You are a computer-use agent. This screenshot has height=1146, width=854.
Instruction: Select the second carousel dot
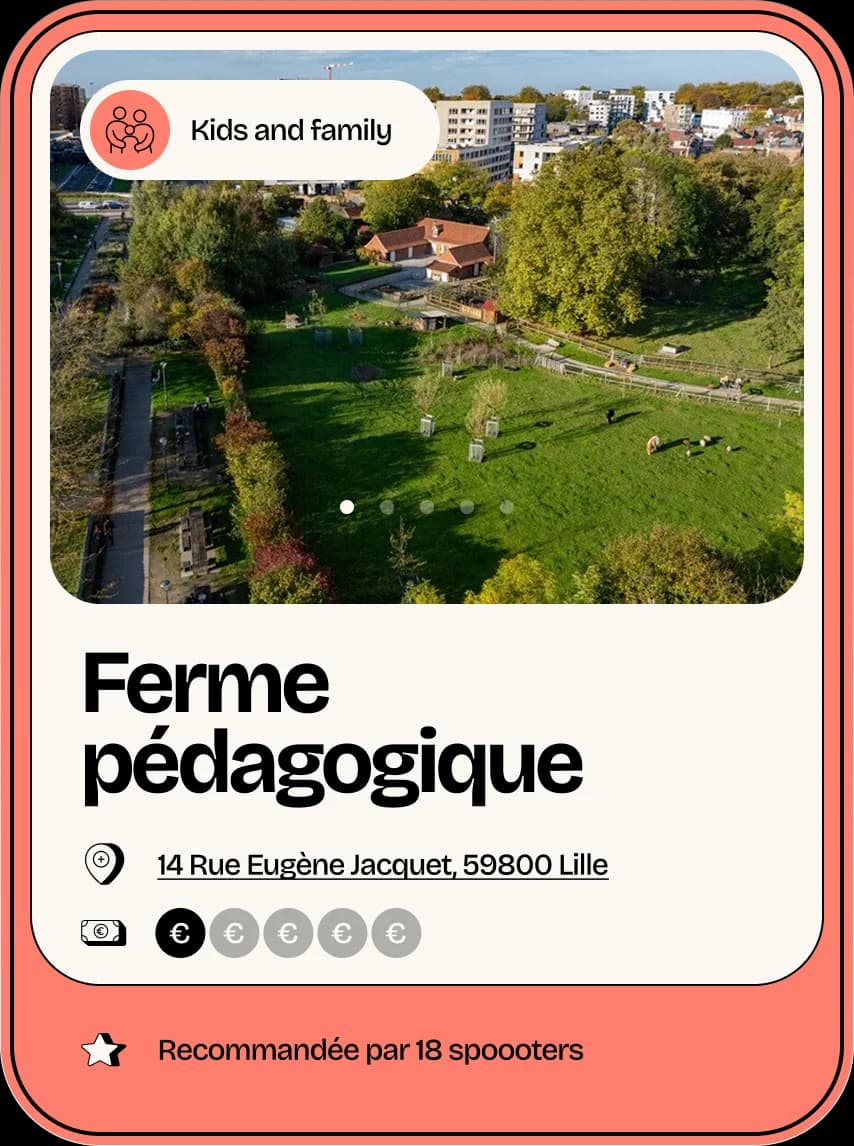coord(386,507)
